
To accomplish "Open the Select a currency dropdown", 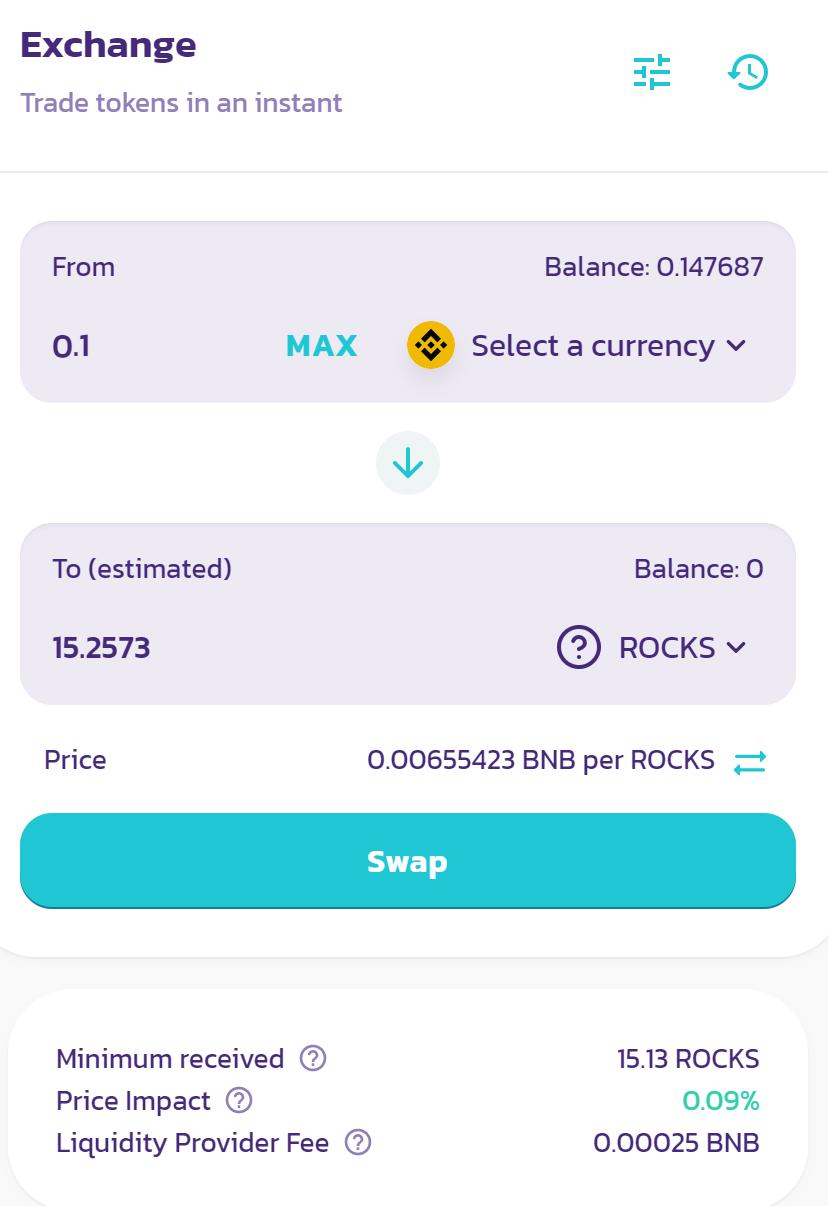I will pyautogui.click(x=578, y=346).
